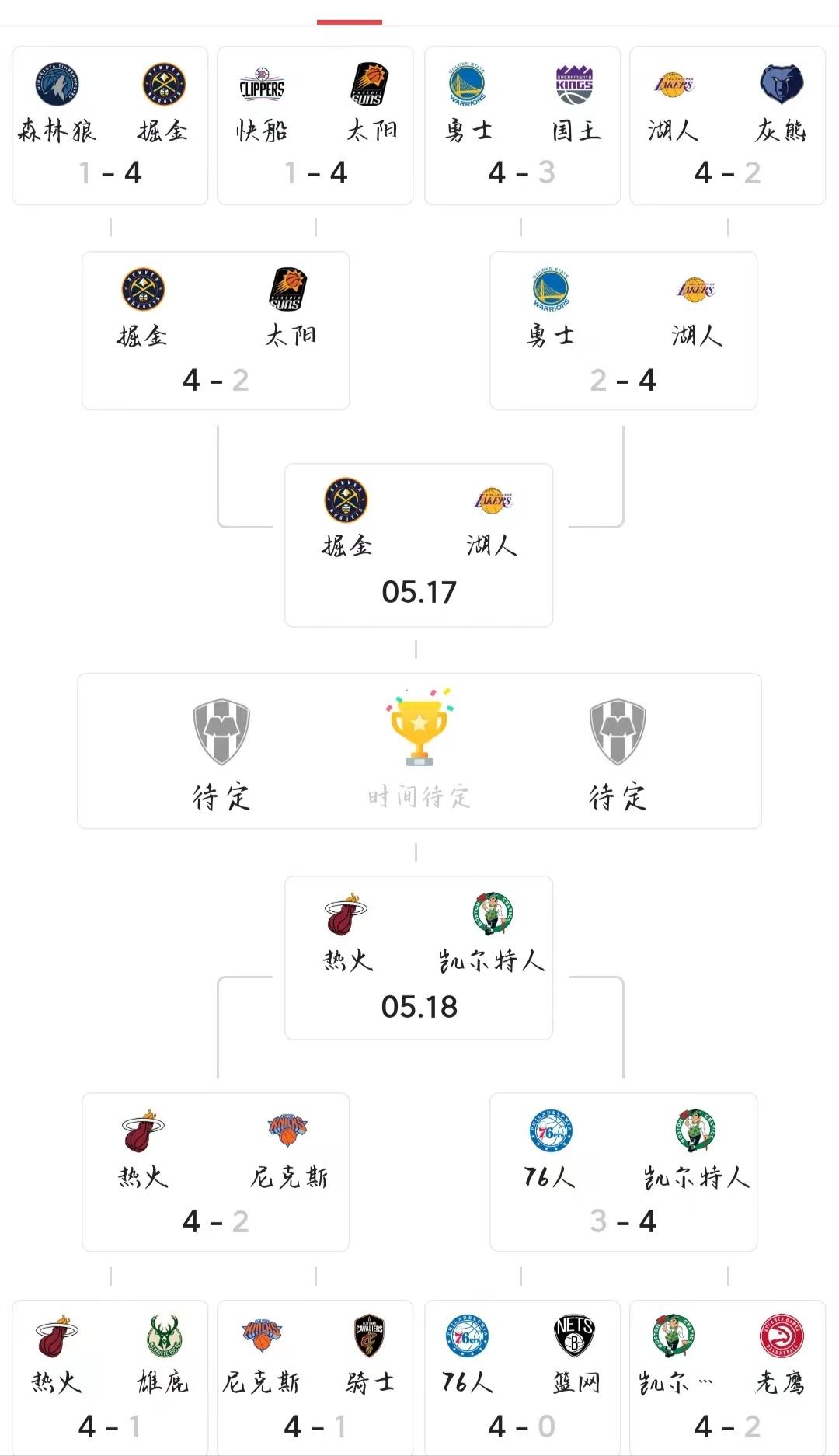Image resolution: width=839 pixels, height=1456 pixels.
Task: Click the 4 - 2 score under 热火 vs 尼克斯
Action: [x=215, y=1220]
